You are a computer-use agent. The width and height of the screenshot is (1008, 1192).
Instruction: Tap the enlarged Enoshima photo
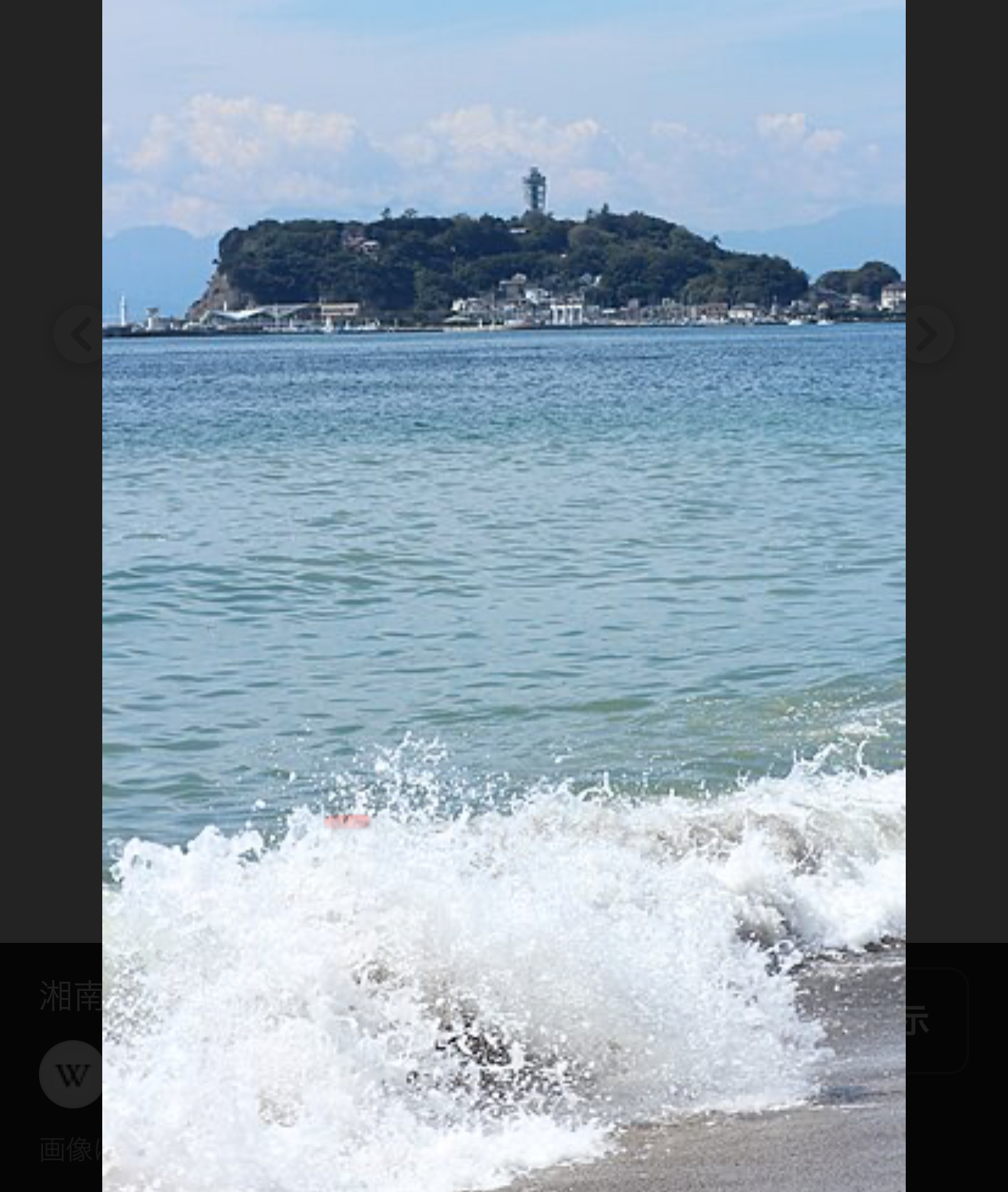503,568
